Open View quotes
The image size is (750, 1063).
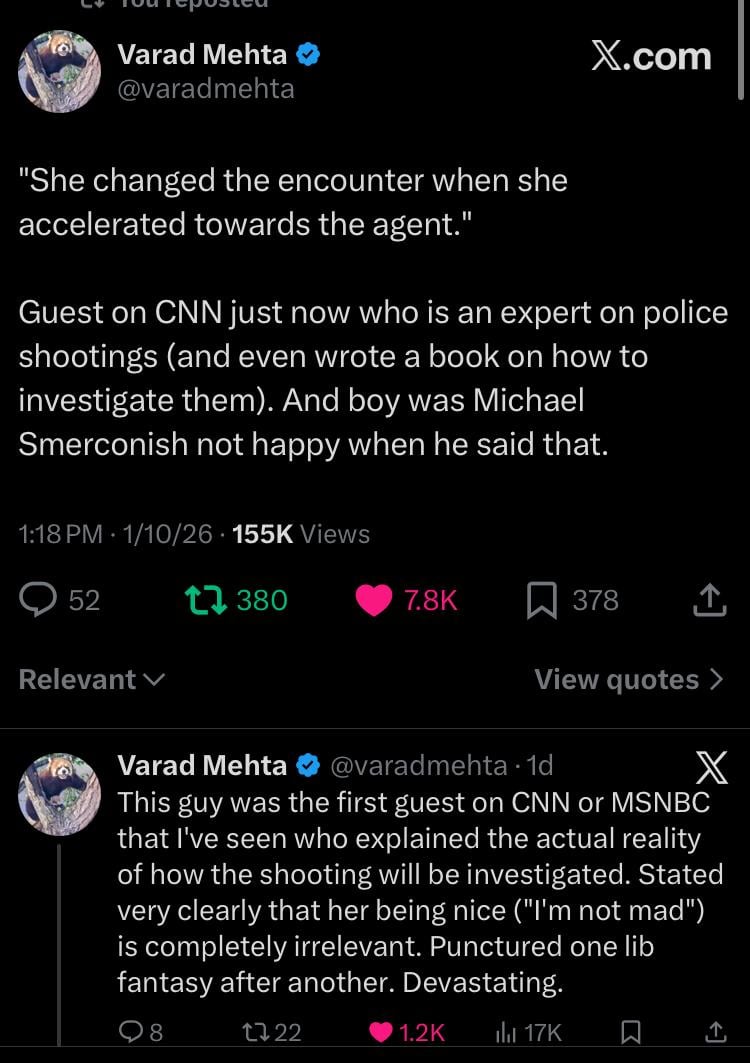628,680
